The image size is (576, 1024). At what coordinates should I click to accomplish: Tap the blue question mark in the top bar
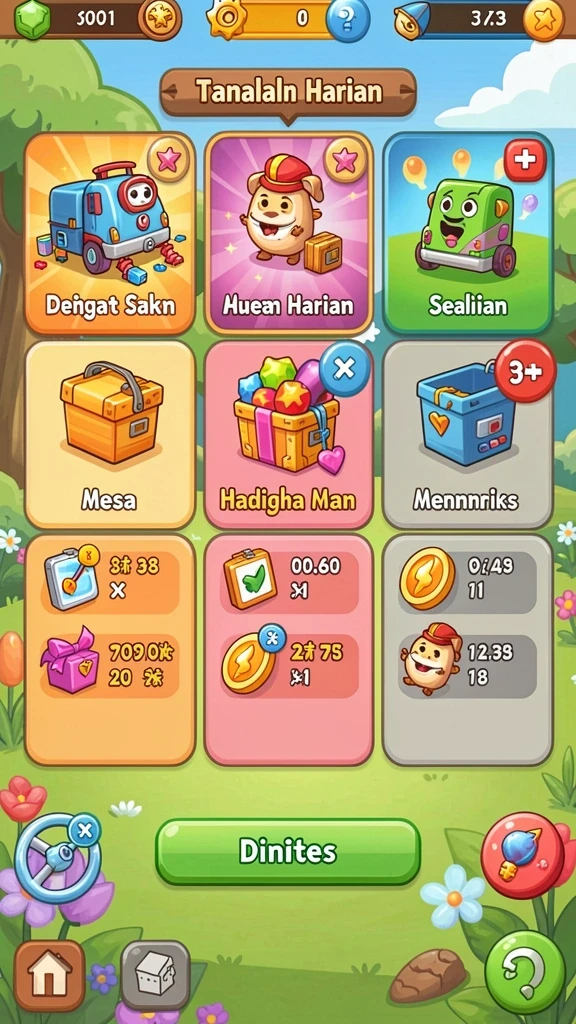pyautogui.click(x=347, y=20)
